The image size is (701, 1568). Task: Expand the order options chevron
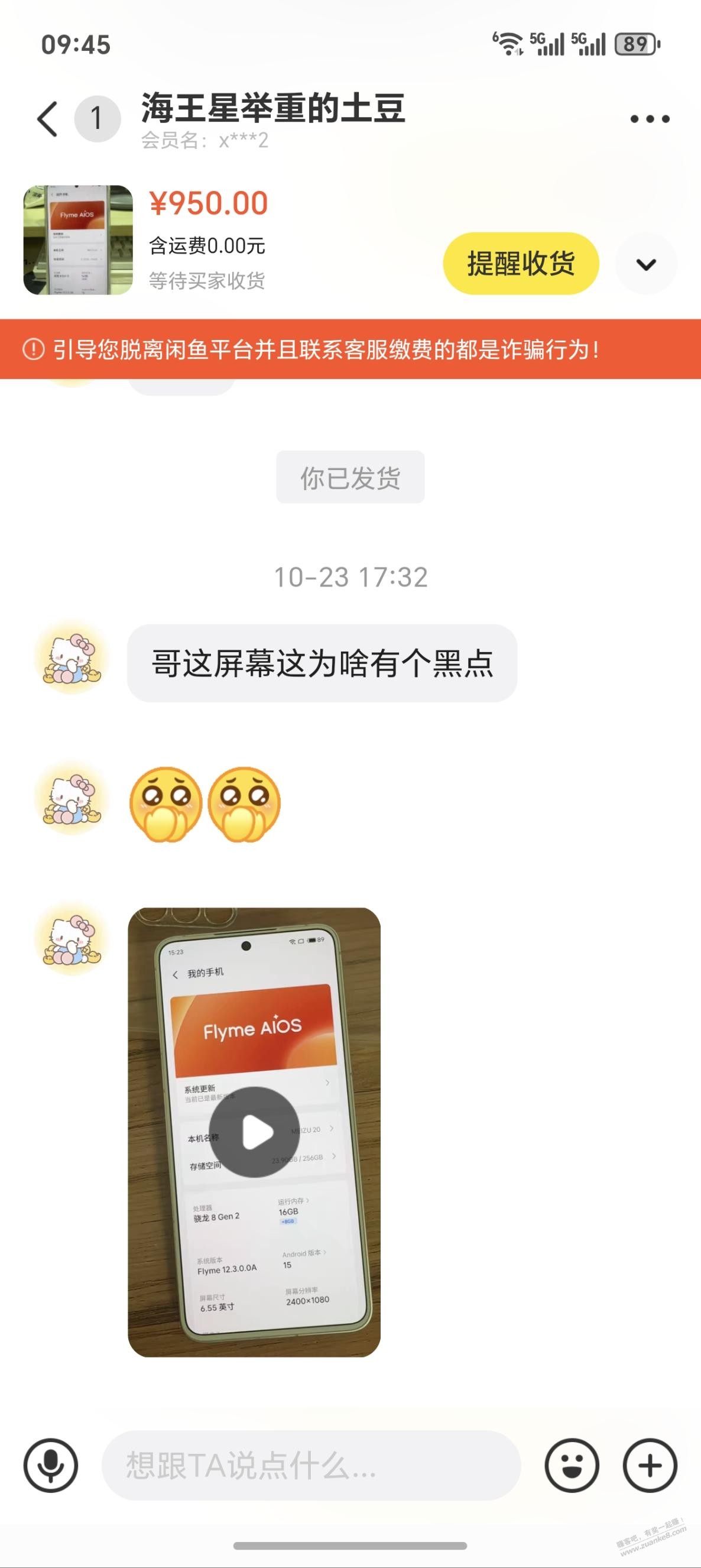click(645, 264)
